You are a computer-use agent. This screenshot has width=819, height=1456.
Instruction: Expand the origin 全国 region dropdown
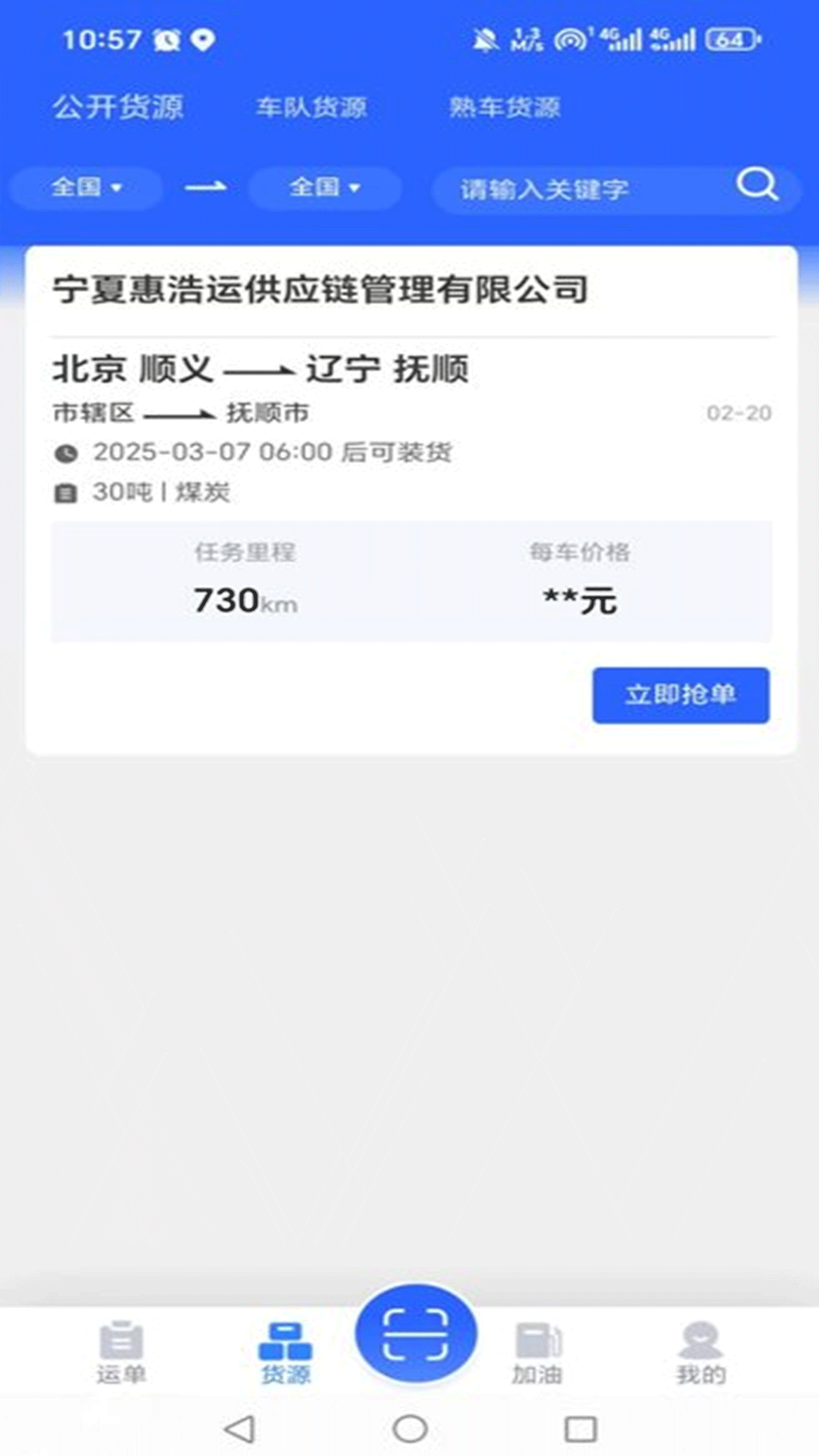click(86, 187)
